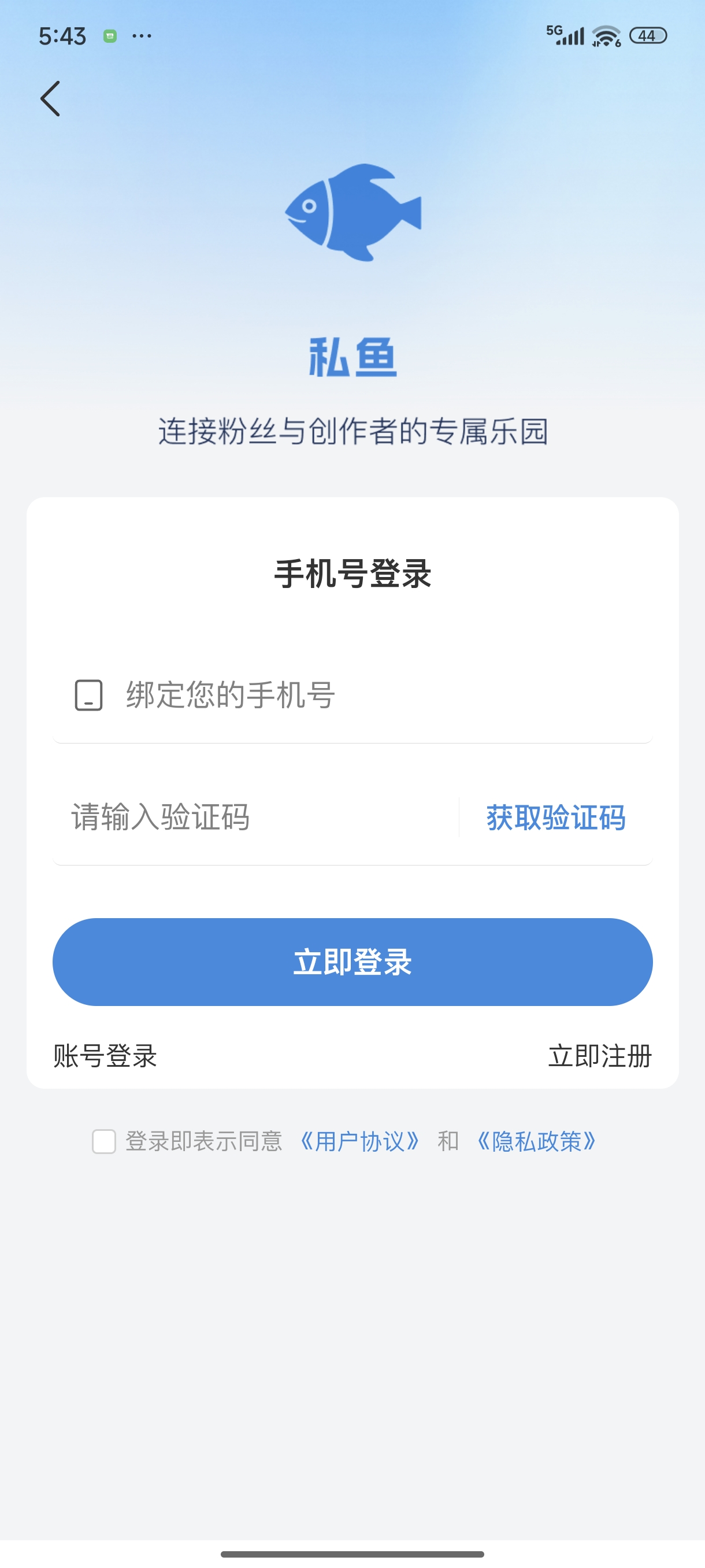Open 立即注册 to register
The height and width of the screenshot is (1568, 705).
pyautogui.click(x=600, y=1056)
